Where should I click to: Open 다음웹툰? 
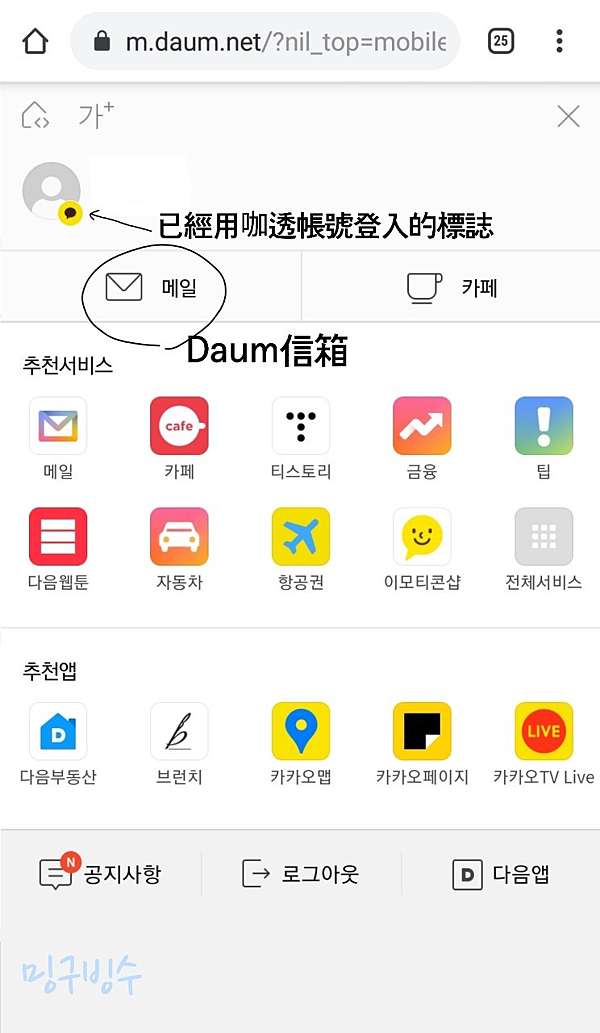[x=58, y=549]
